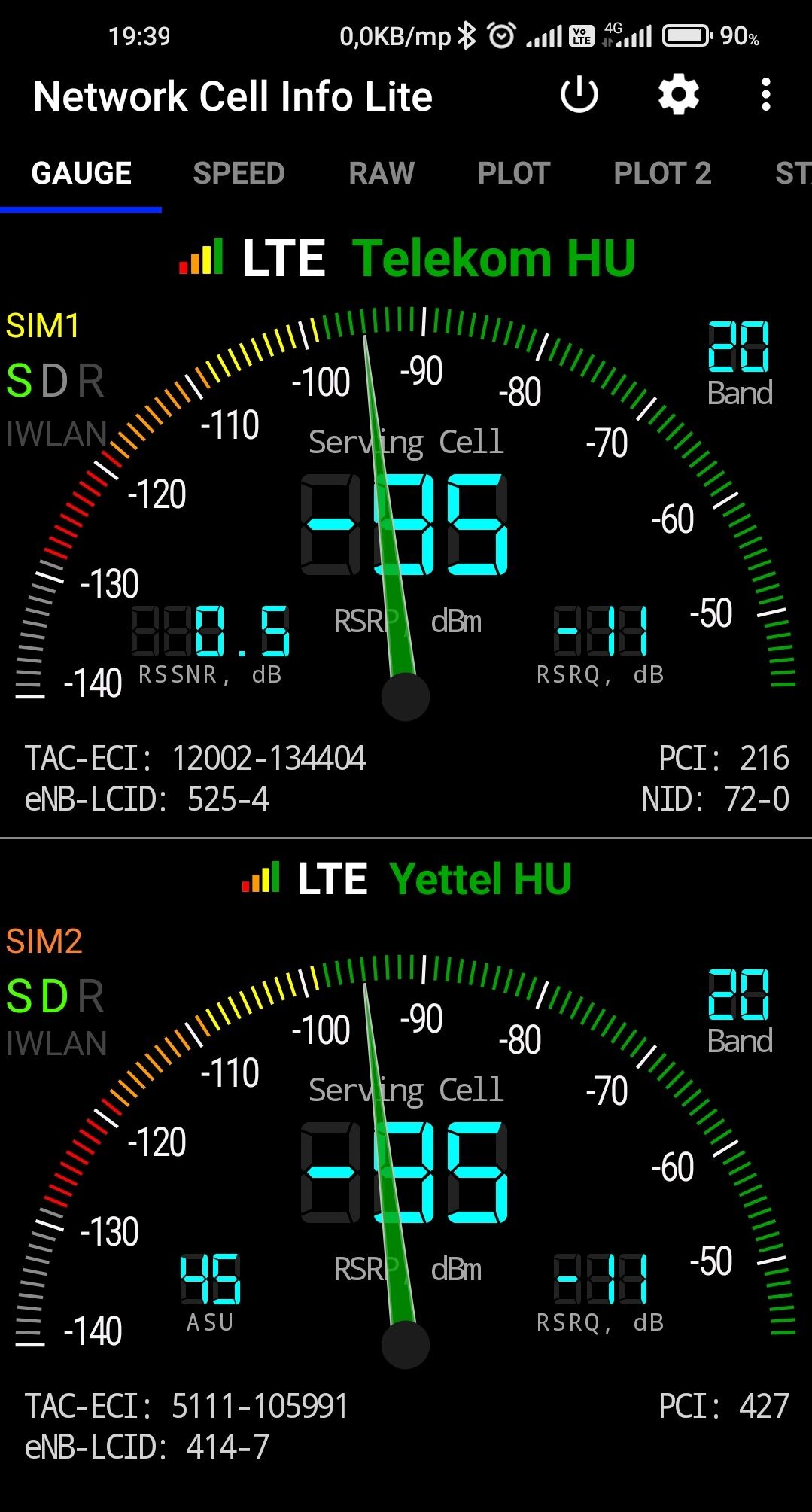
Task: Switch to the SPEED tab
Action: pos(239,174)
